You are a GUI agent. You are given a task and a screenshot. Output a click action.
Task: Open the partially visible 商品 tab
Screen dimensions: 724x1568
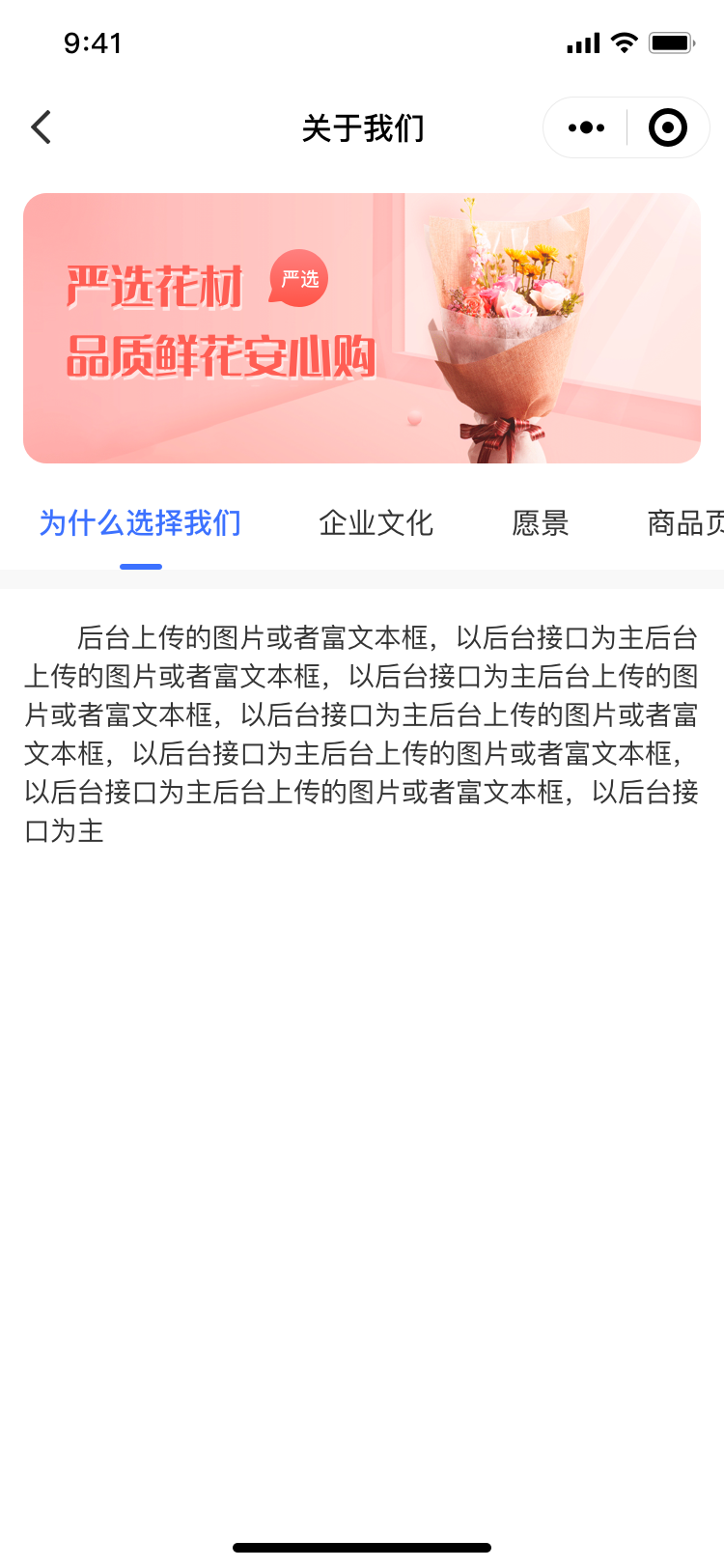coord(685,523)
